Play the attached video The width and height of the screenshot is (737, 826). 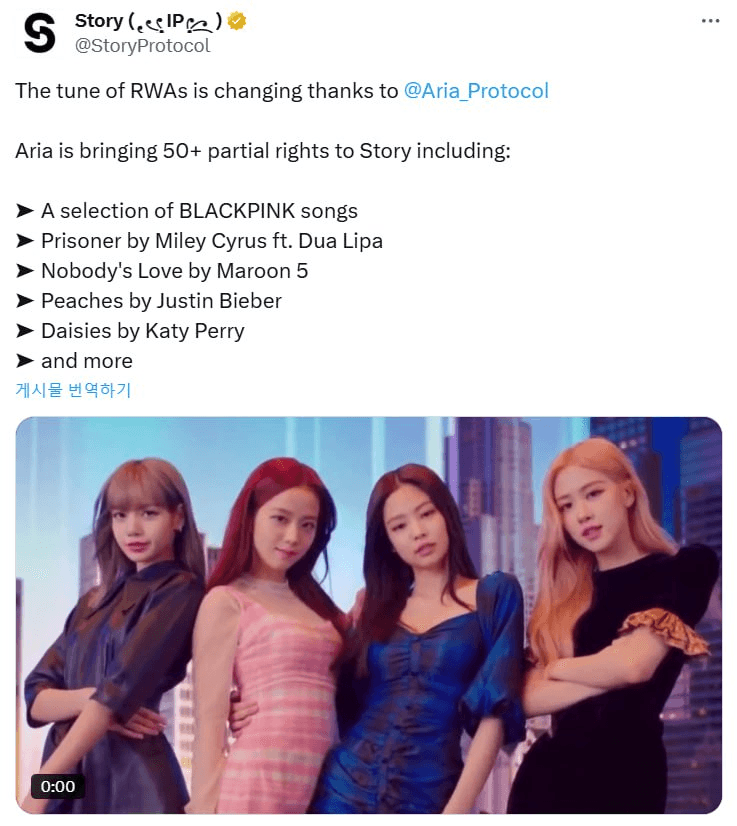coord(368,614)
